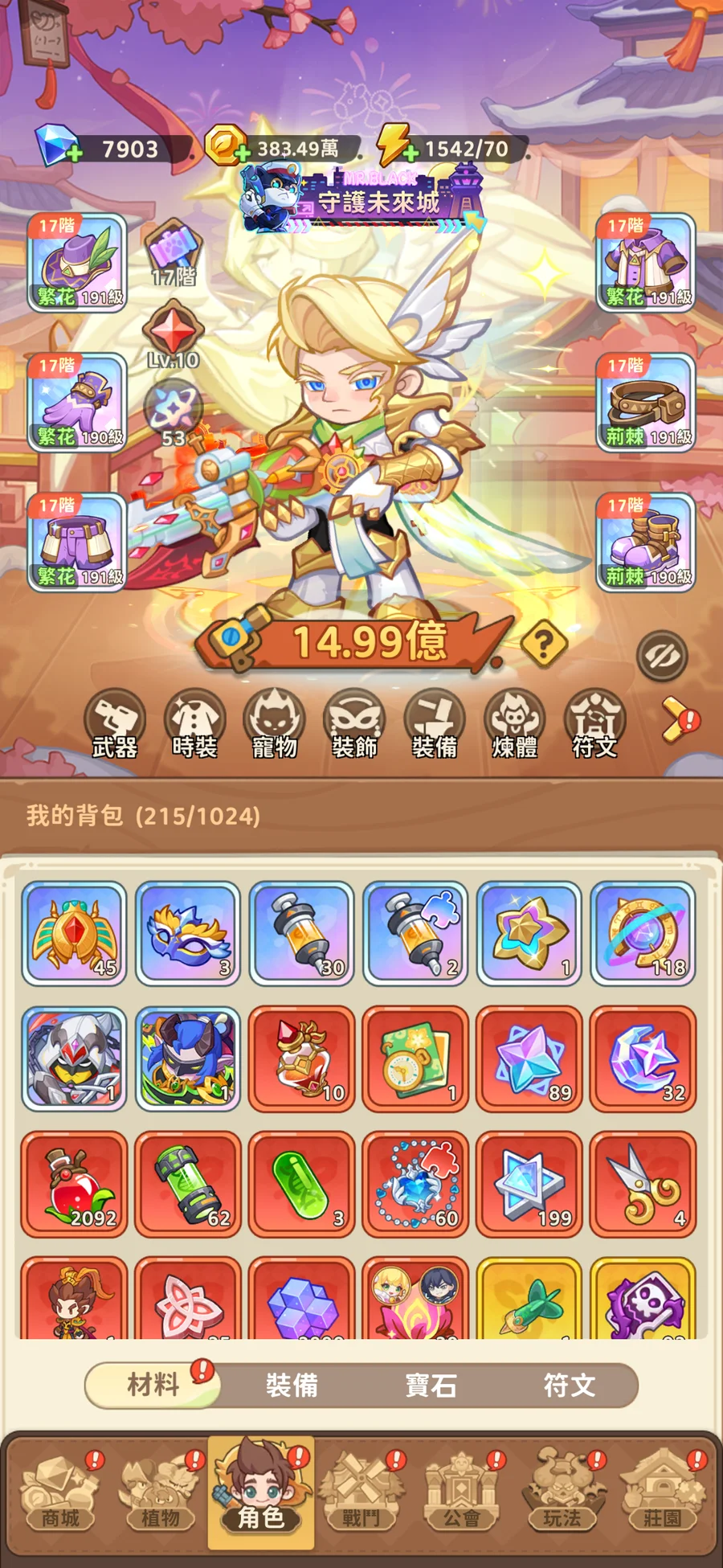Open the combat power help question mark
Image resolution: width=723 pixels, height=1568 pixels.
[544, 644]
